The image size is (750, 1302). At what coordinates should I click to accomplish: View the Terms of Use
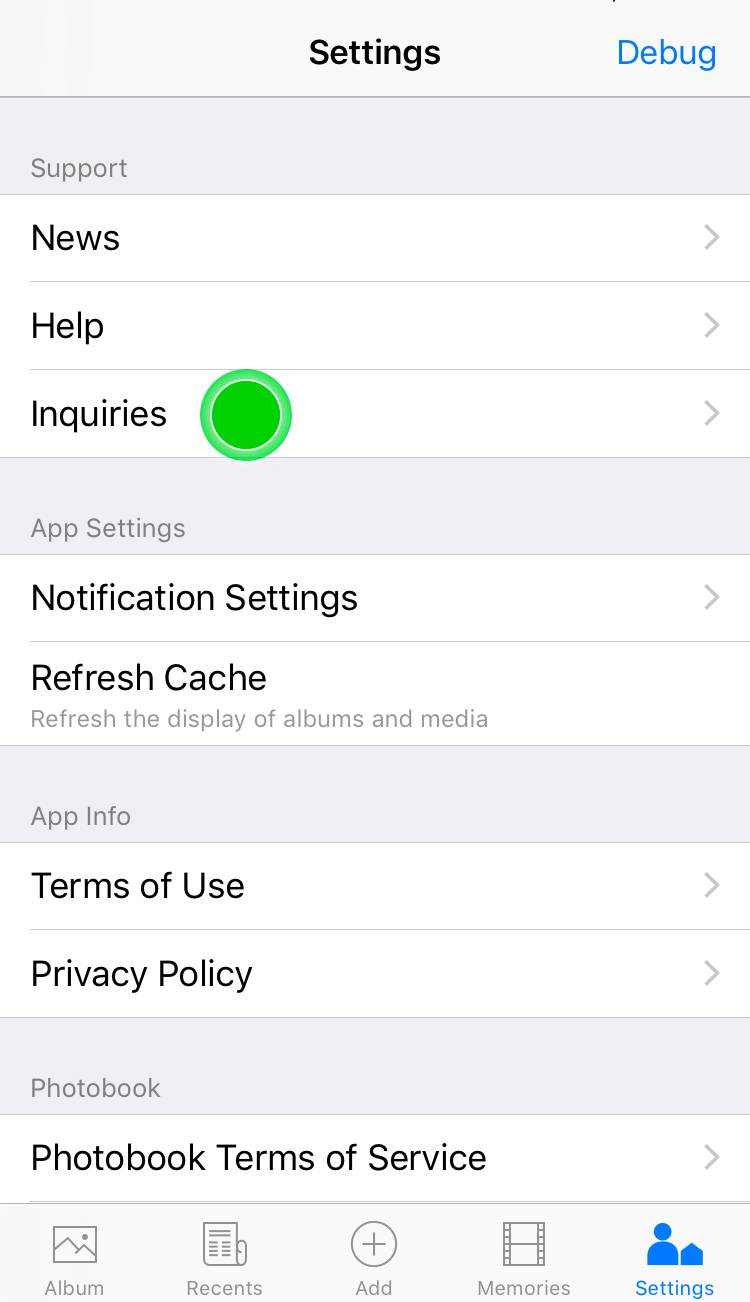(375, 886)
